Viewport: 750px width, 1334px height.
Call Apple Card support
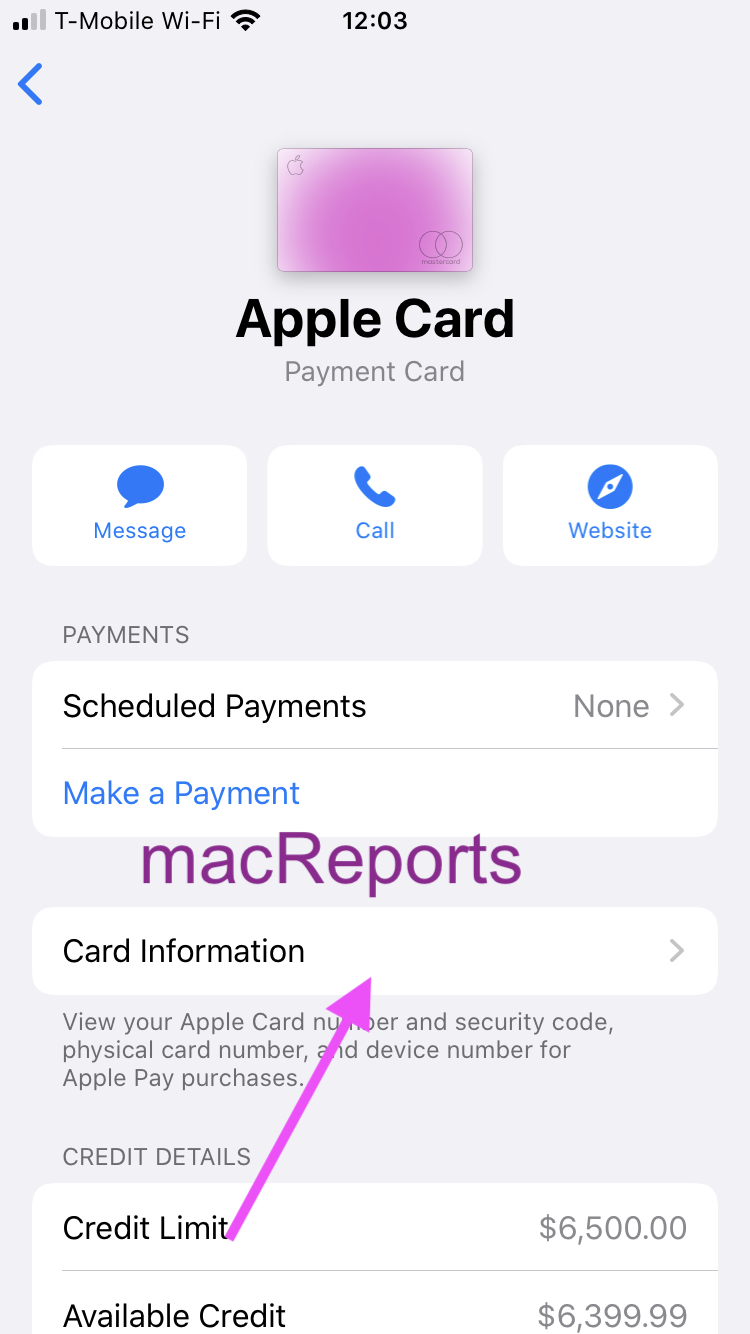coord(375,505)
